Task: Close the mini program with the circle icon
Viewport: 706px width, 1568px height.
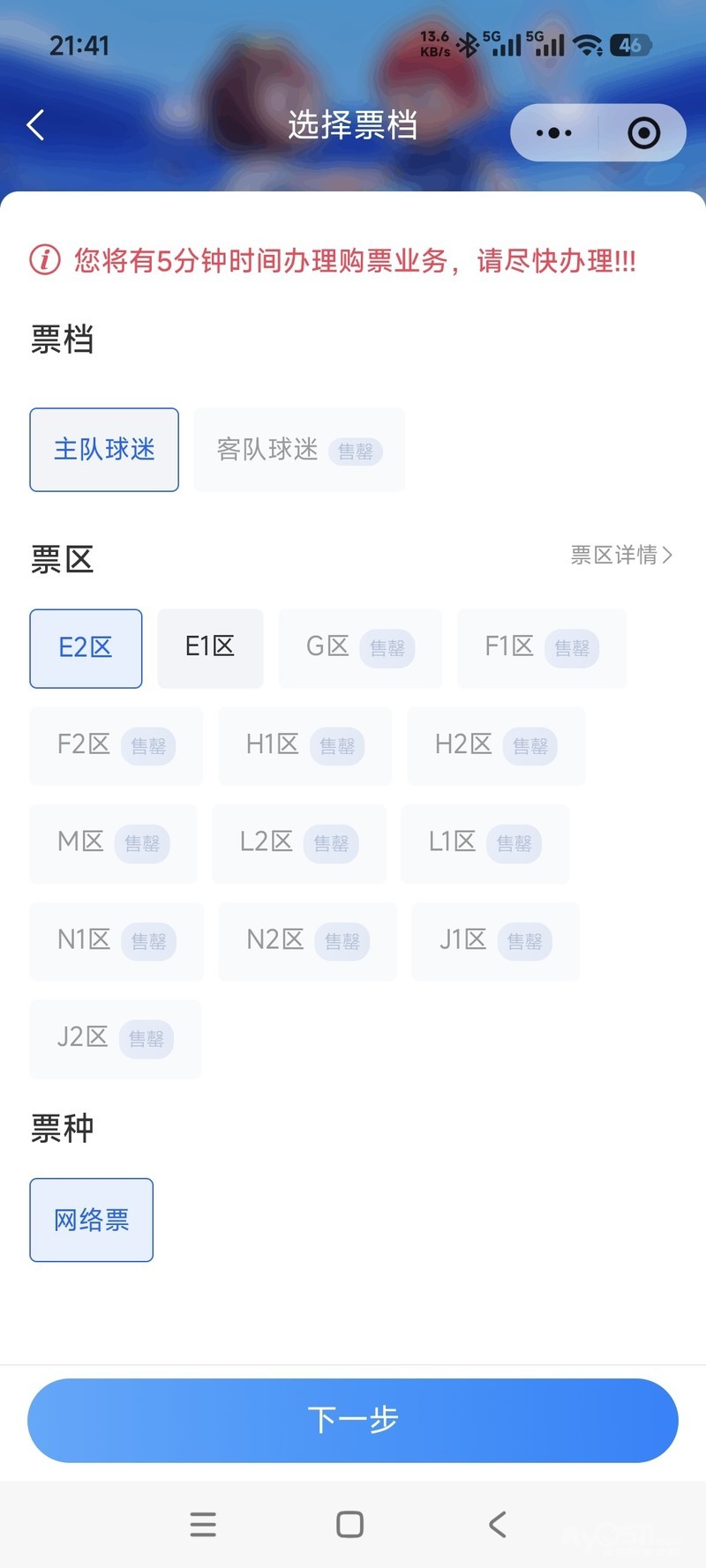Action: pyautogui.click(x=643, y=133)
